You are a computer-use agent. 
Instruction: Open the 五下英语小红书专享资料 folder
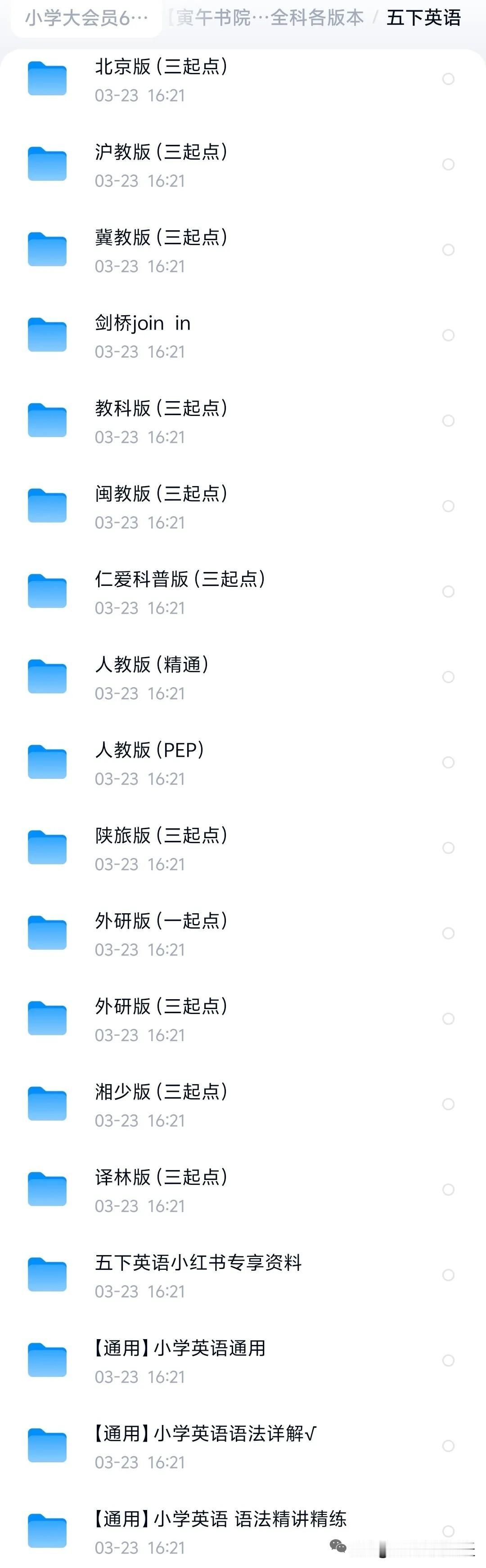tap(243, 1275)
